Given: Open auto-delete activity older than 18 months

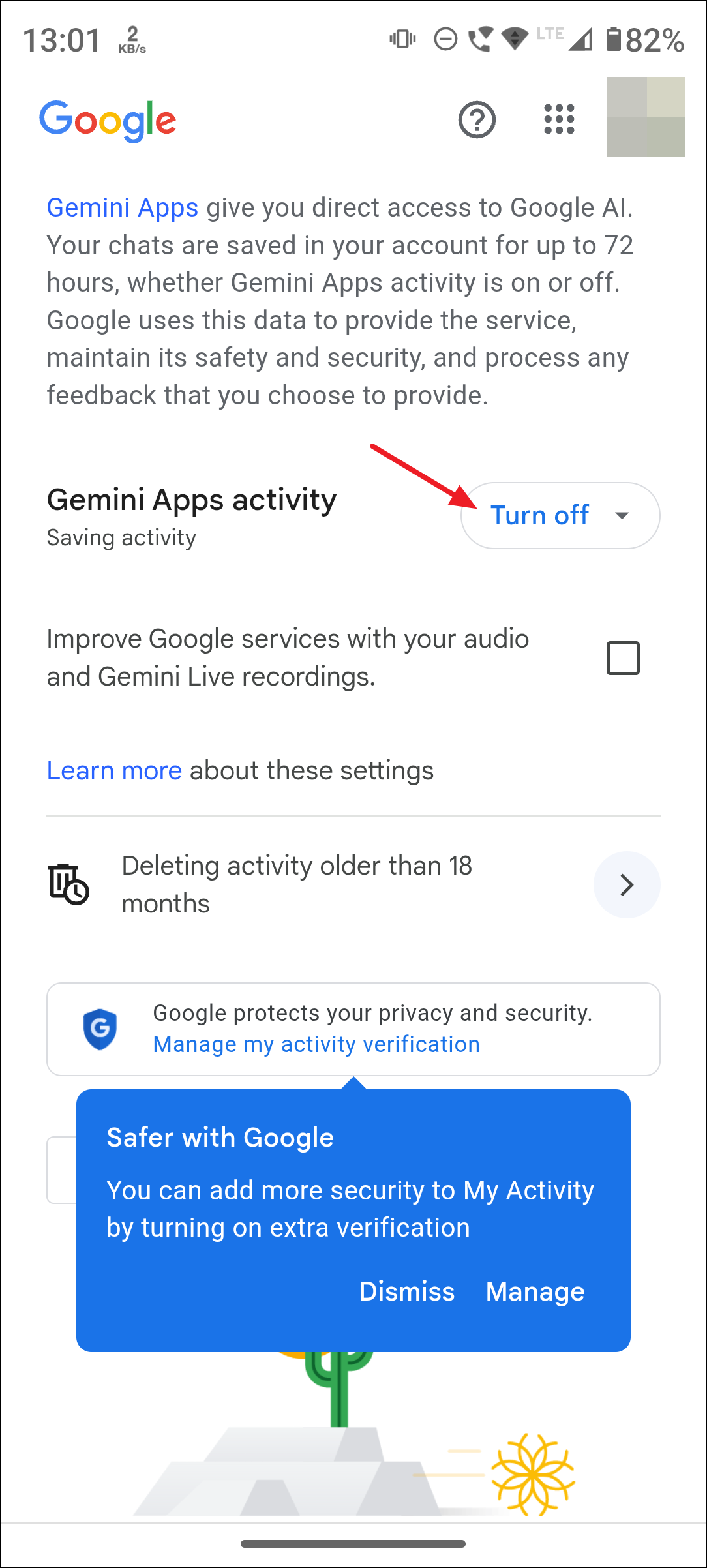Looking at the screenshot, I should [x=626, y=884].
